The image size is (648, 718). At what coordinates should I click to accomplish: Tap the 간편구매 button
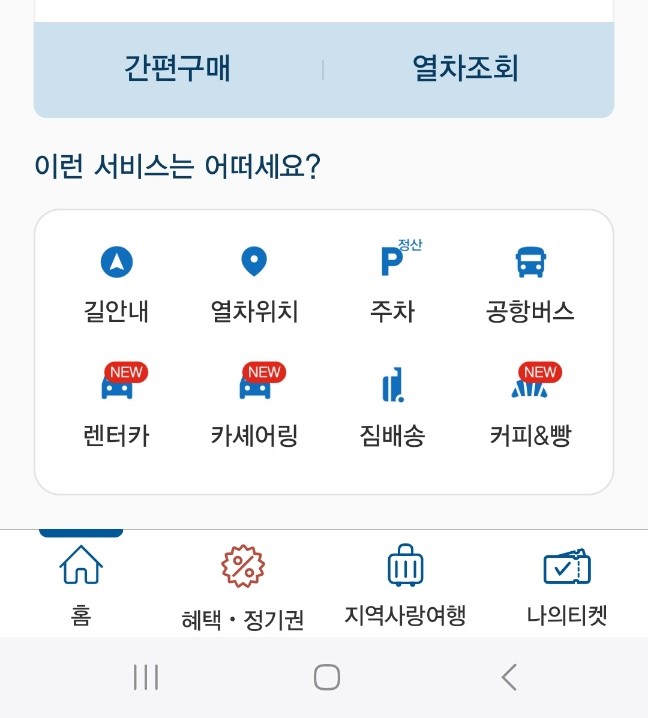[178, 69]
